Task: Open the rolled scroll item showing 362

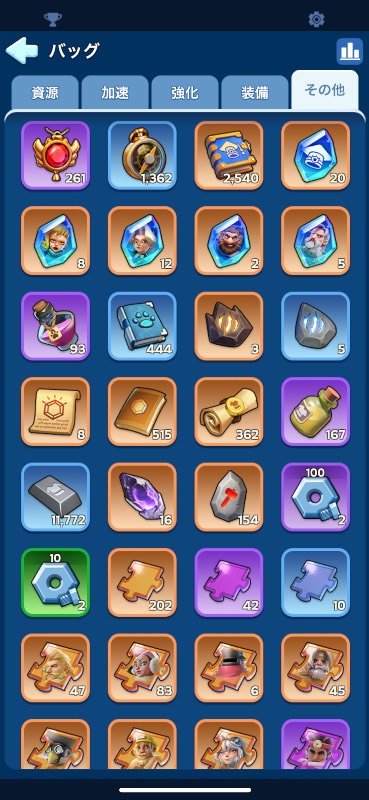Action: 229,412
